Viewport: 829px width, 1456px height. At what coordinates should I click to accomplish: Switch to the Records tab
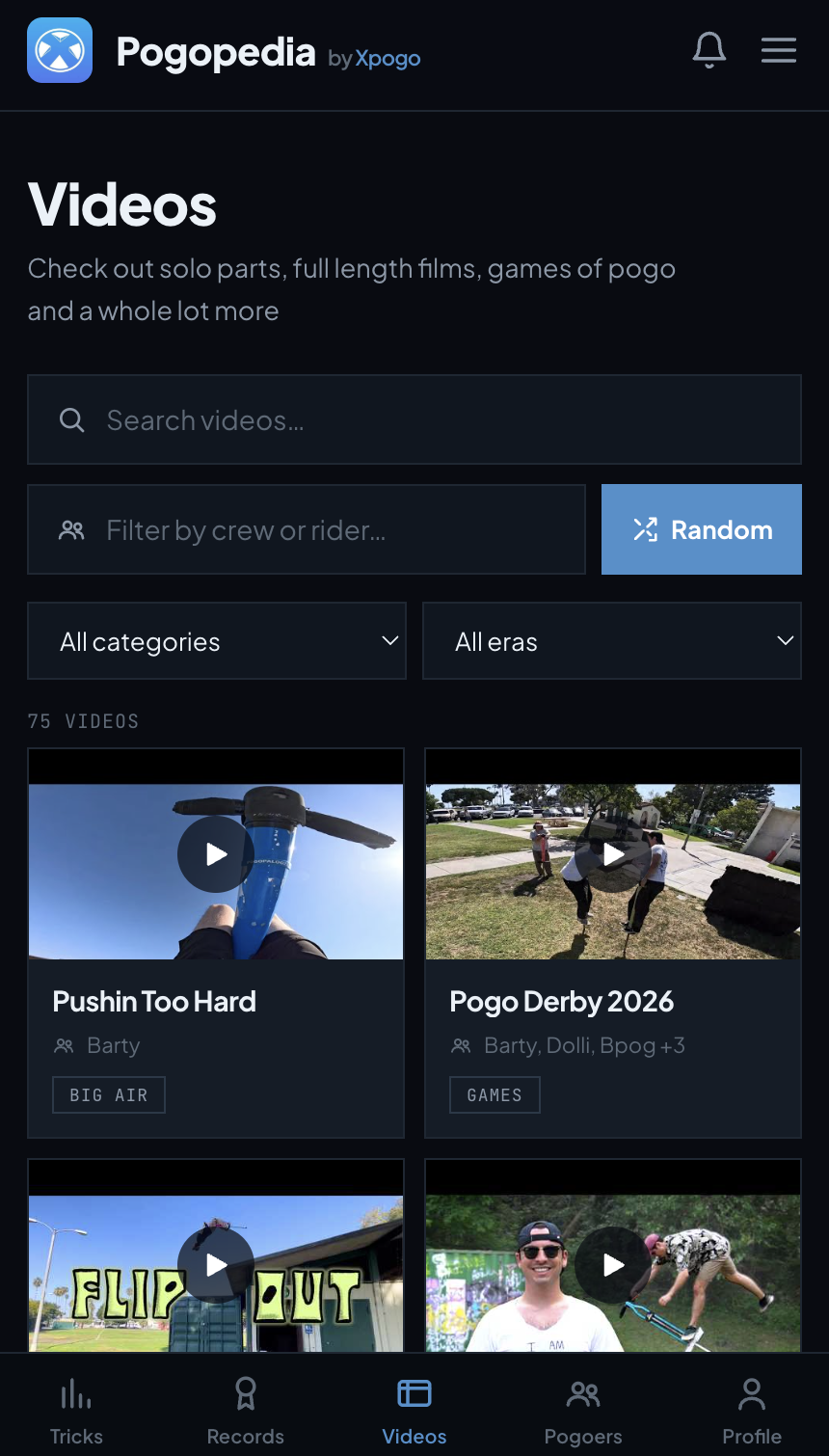pyautogui.click(x=246, y=1411)
